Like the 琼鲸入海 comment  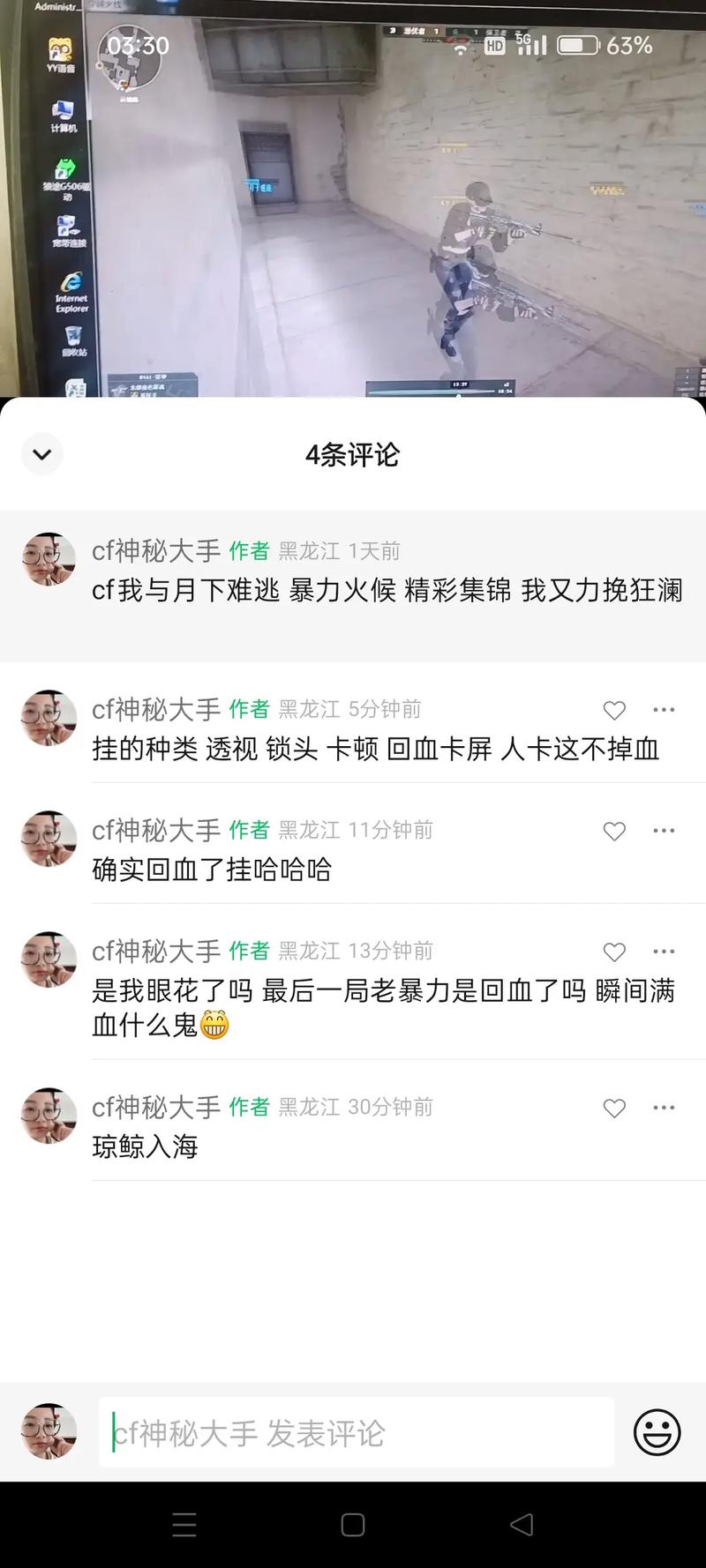click(613, 1108)
